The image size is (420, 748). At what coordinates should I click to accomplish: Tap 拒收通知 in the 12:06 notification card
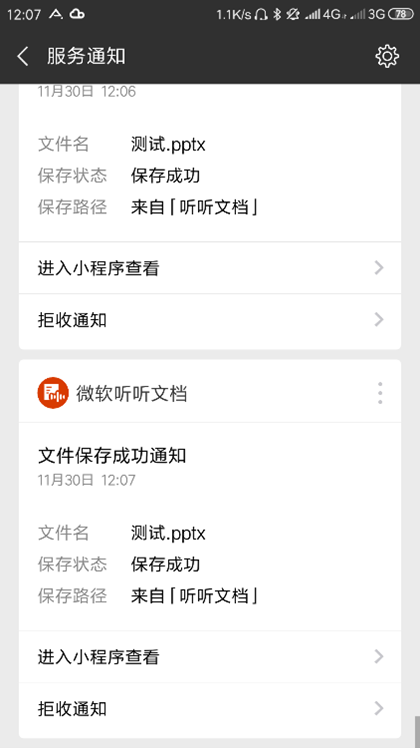(210, 320)
